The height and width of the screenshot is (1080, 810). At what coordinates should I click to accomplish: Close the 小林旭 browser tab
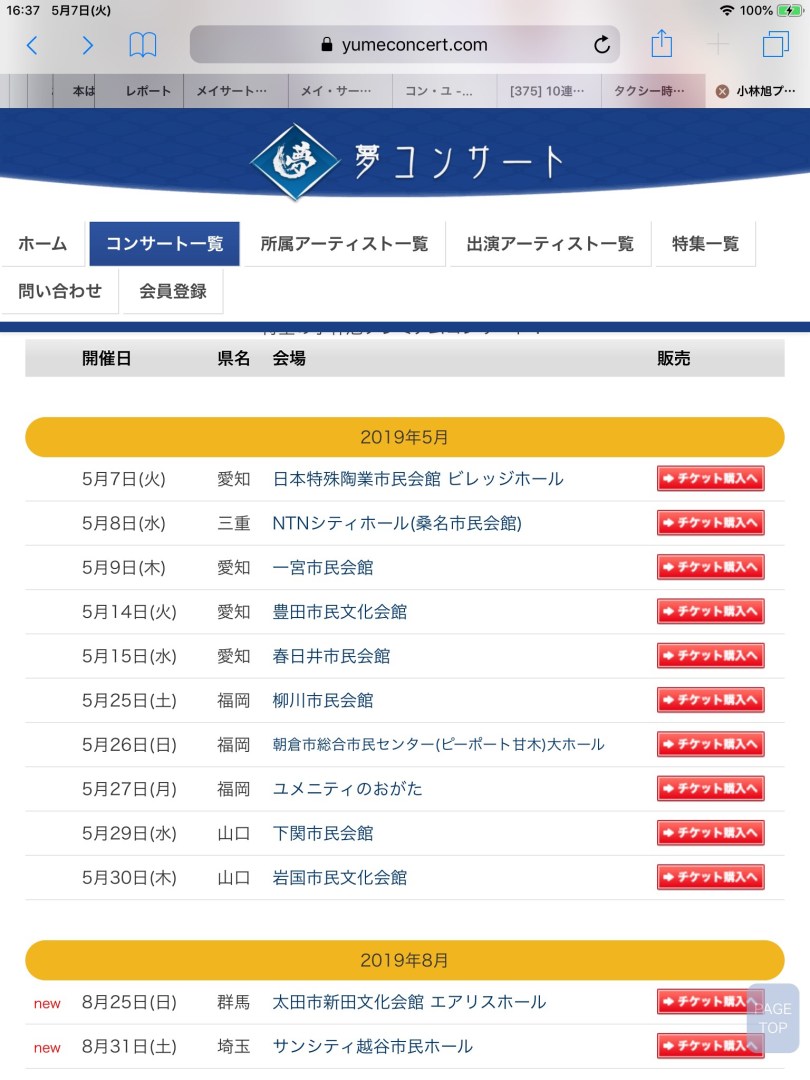(722, 91)
